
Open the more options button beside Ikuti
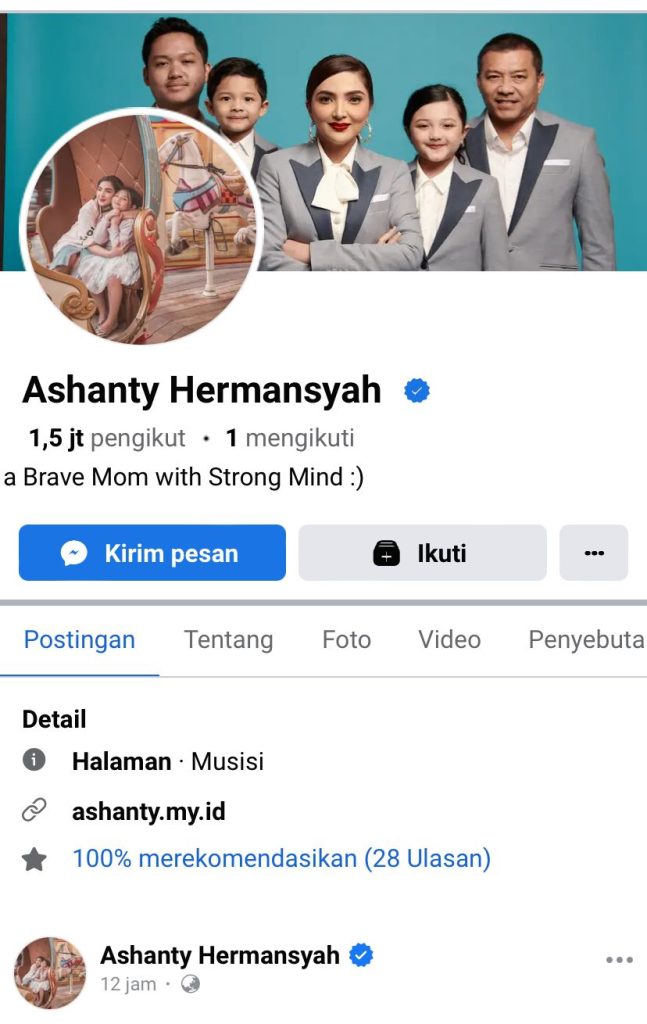593,553
